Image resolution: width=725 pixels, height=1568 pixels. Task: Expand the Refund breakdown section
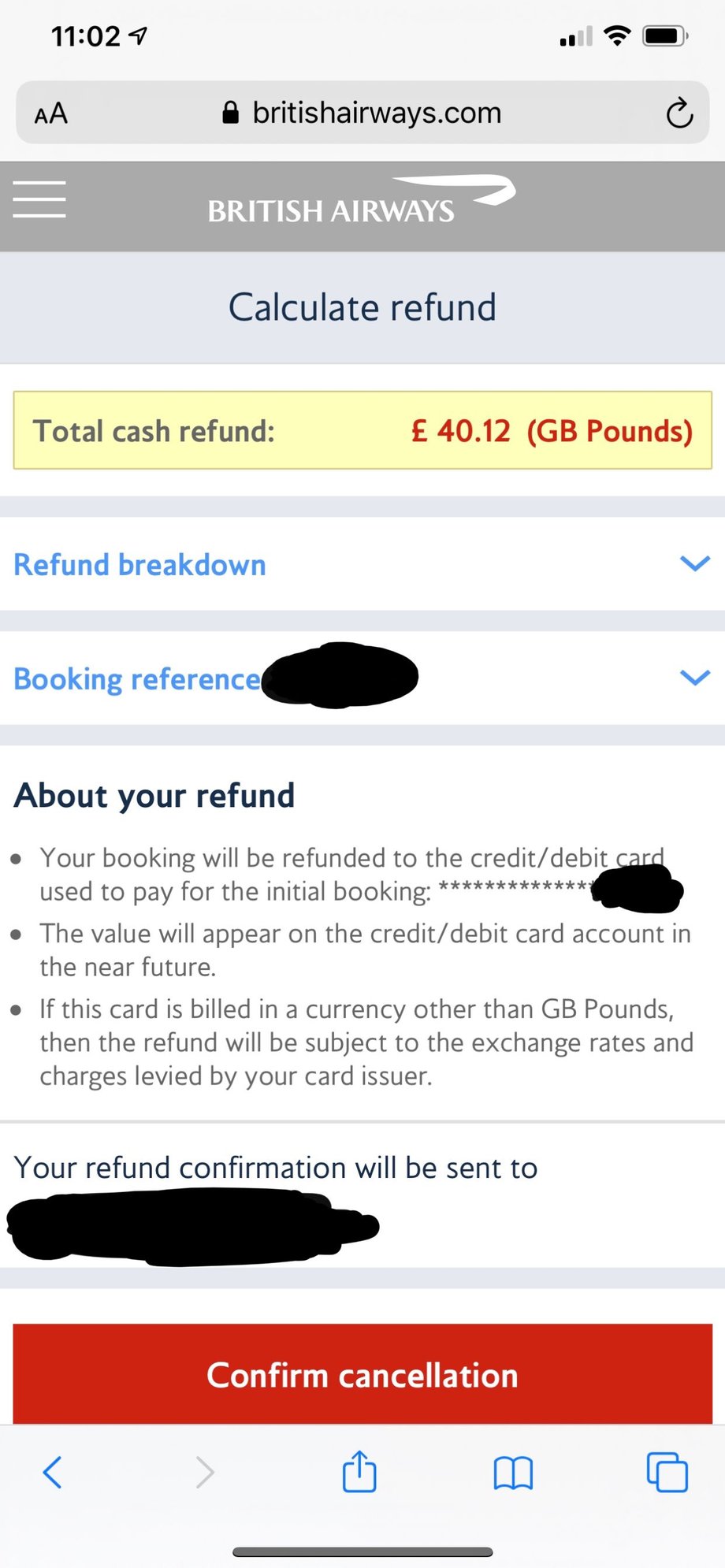(362, 564)
